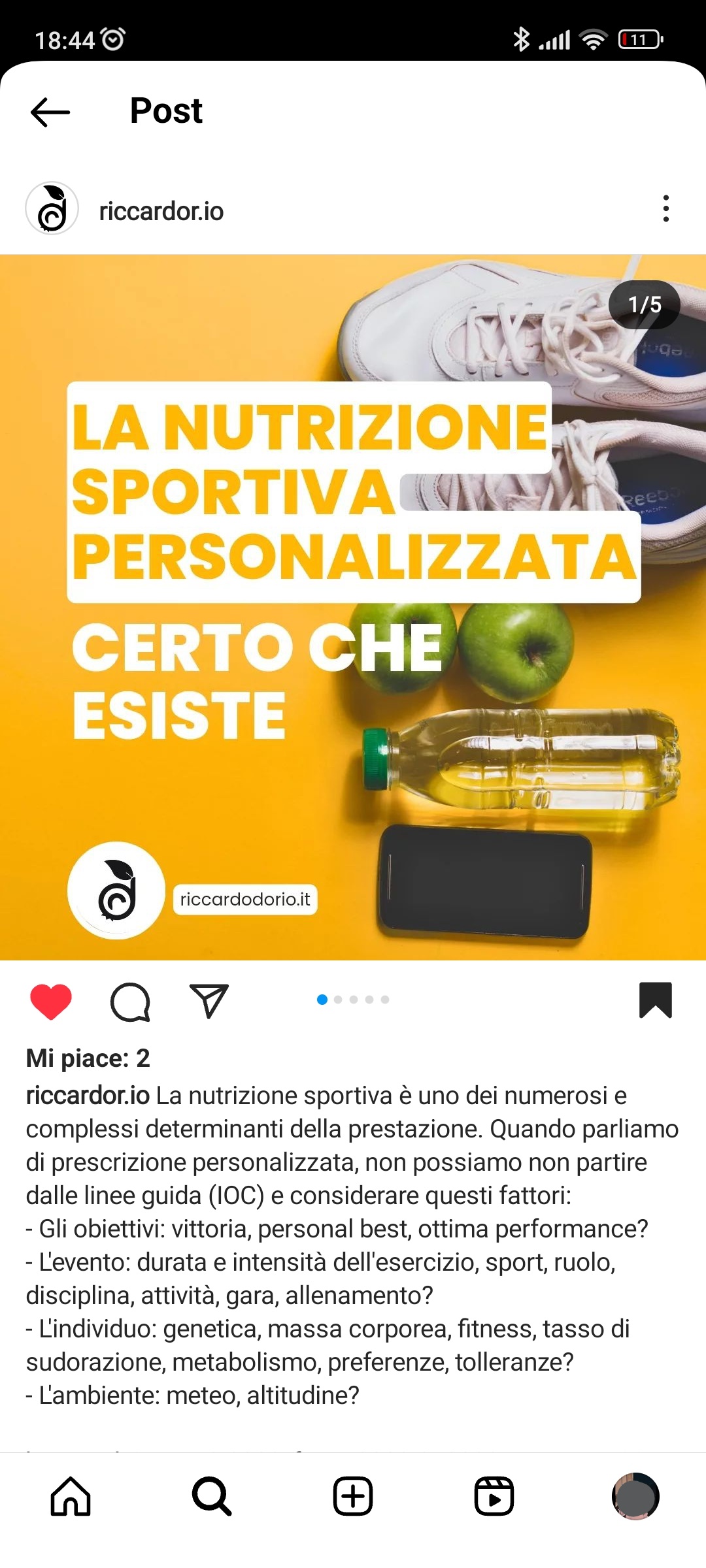Share the post via the paper plane icon

click(209, 1001)
